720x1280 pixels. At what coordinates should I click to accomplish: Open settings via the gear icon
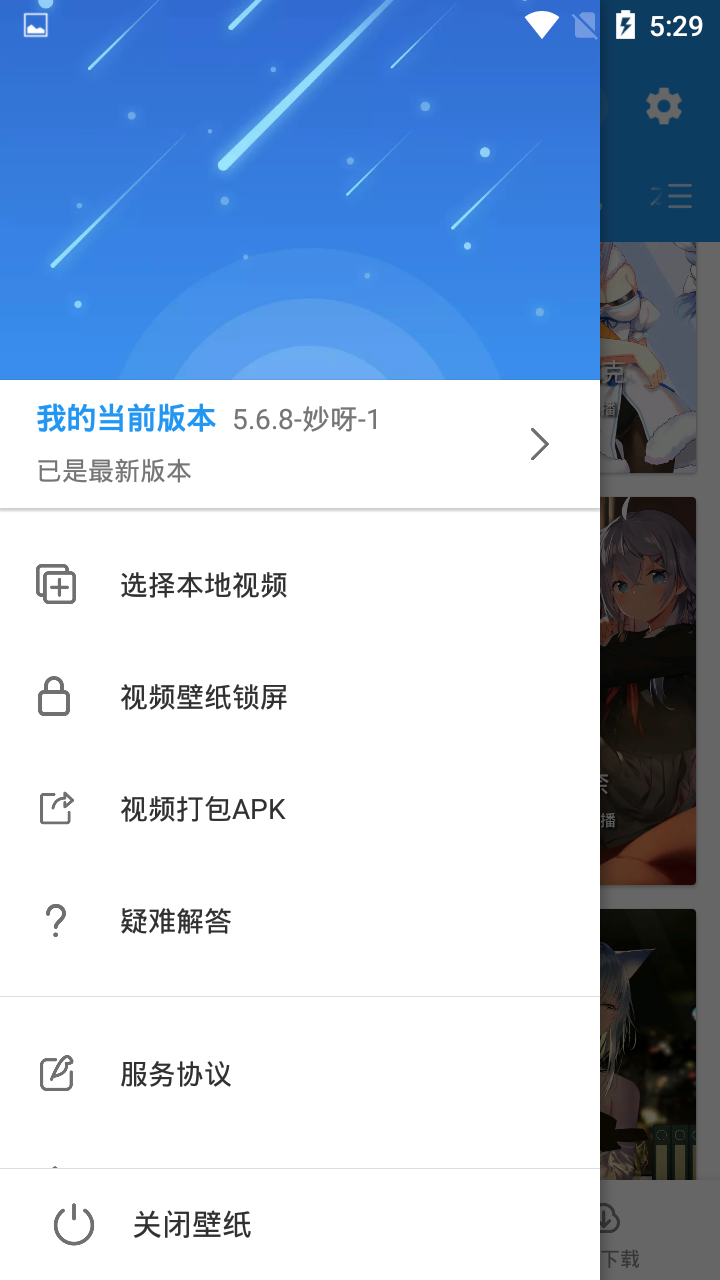662,105
